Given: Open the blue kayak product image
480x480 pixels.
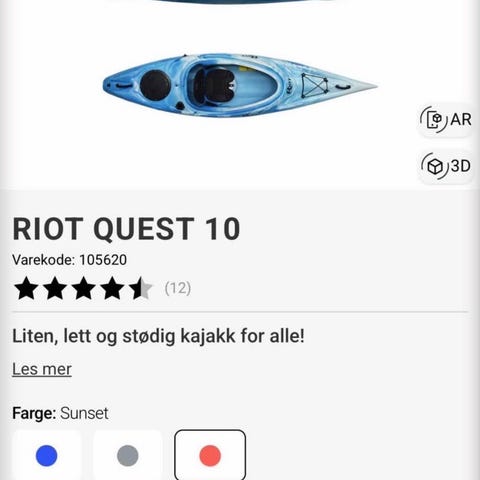Looking at the screenshot, I should (240, 86).
